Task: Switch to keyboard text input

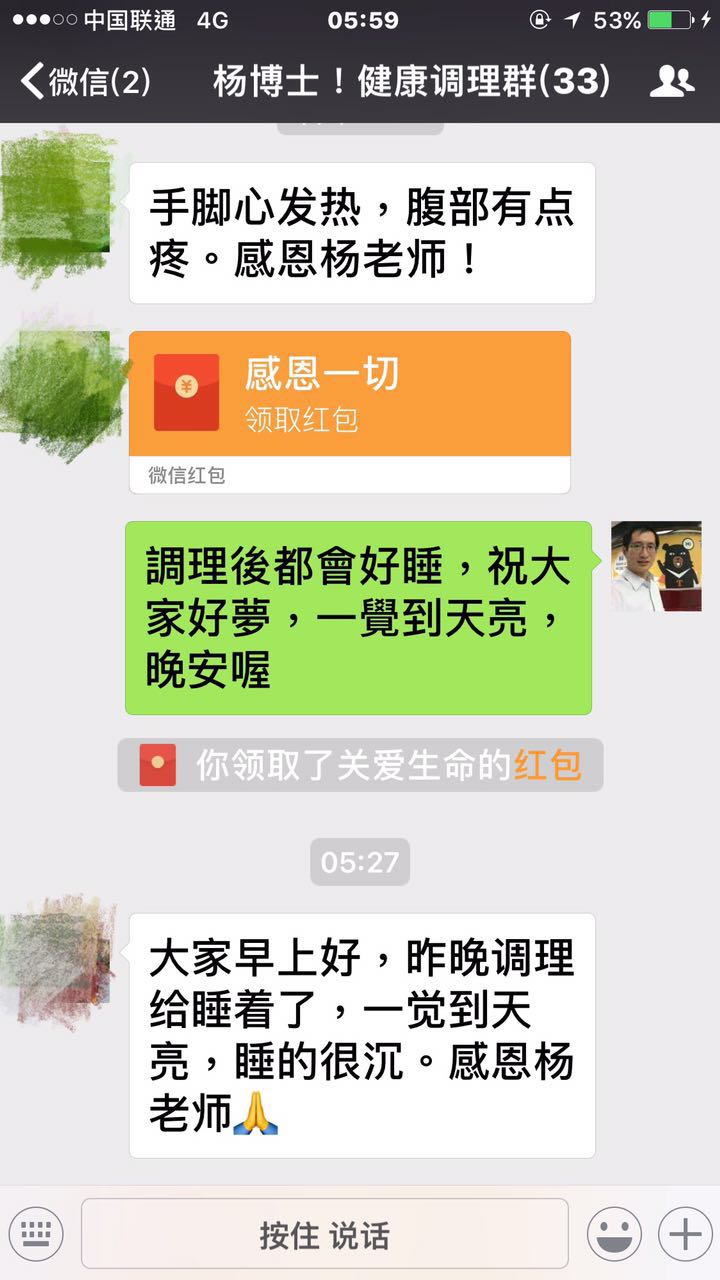Action: pyautogui.click(x=36, y=1234)
